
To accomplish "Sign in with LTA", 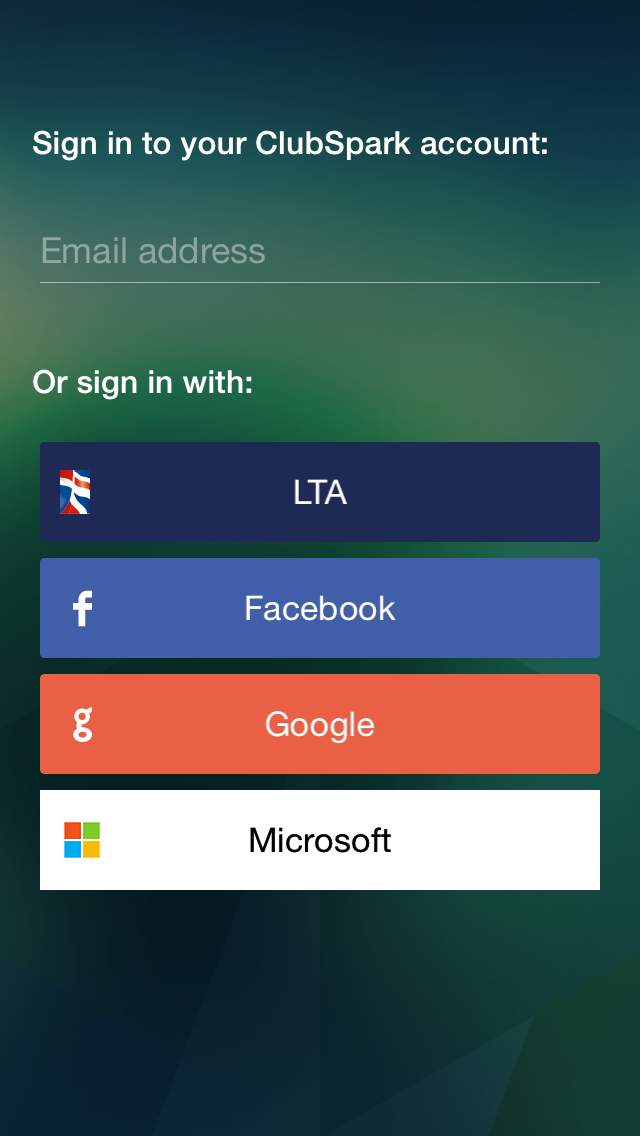I will tap(320, 492).
